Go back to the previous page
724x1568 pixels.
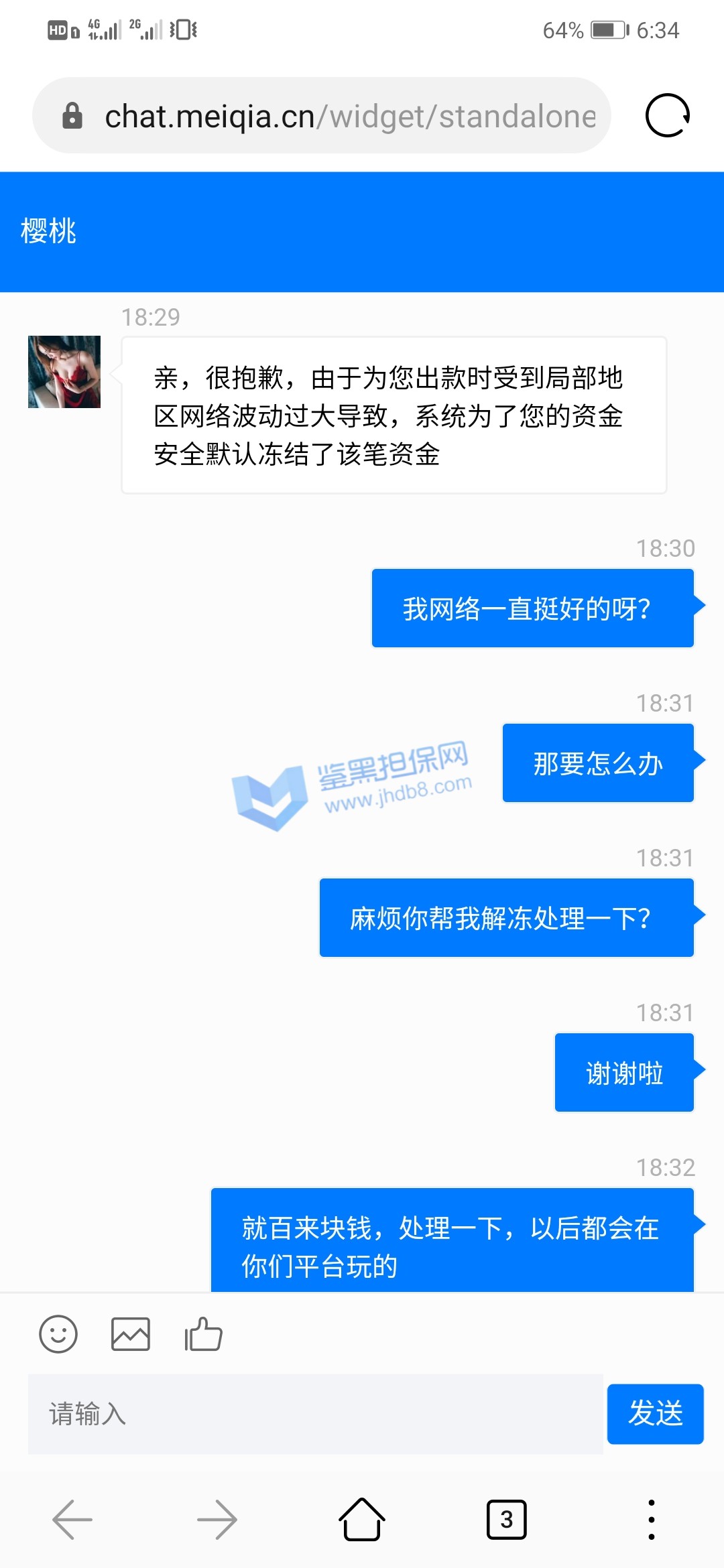point(72,1520)
